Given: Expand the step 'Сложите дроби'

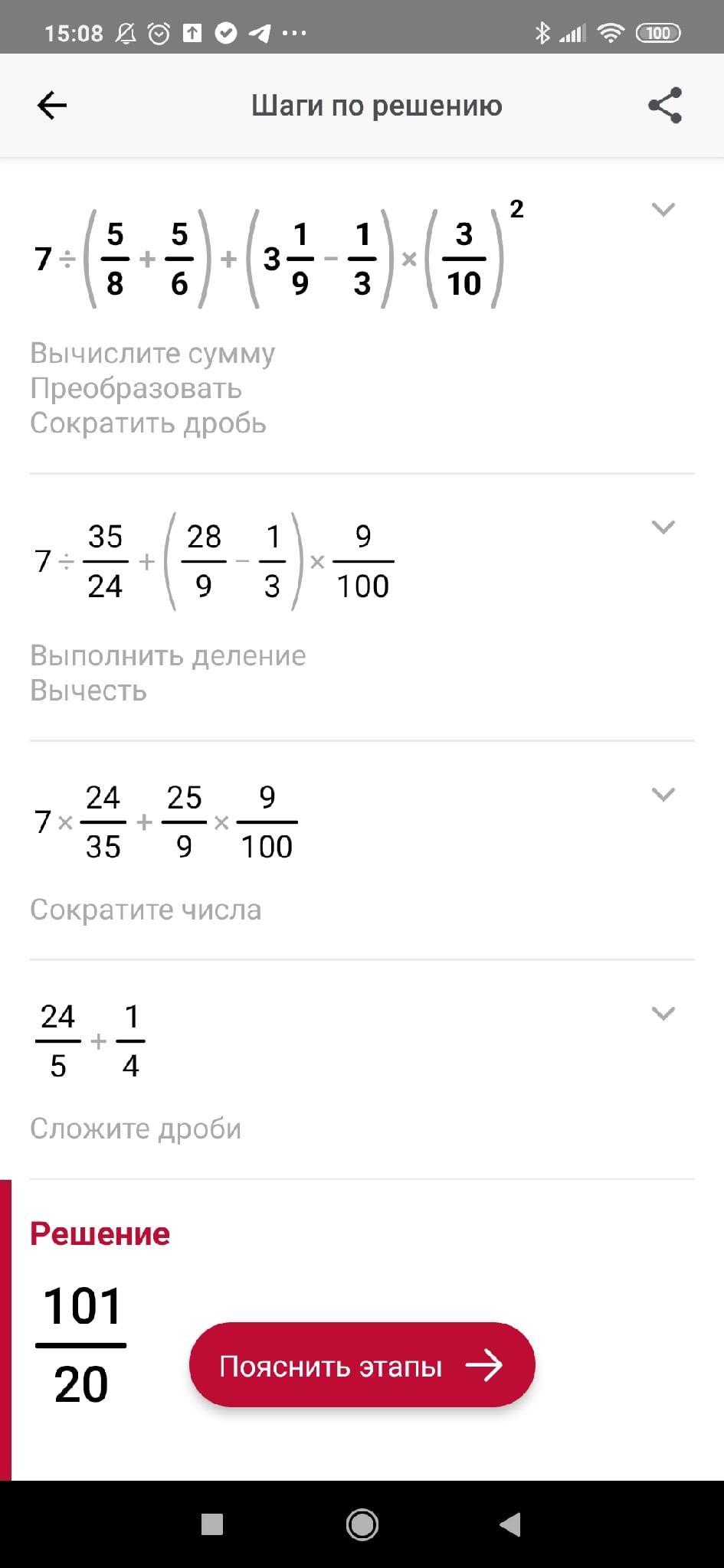Looking at the screenshot, I should (x=663, y=1014).
